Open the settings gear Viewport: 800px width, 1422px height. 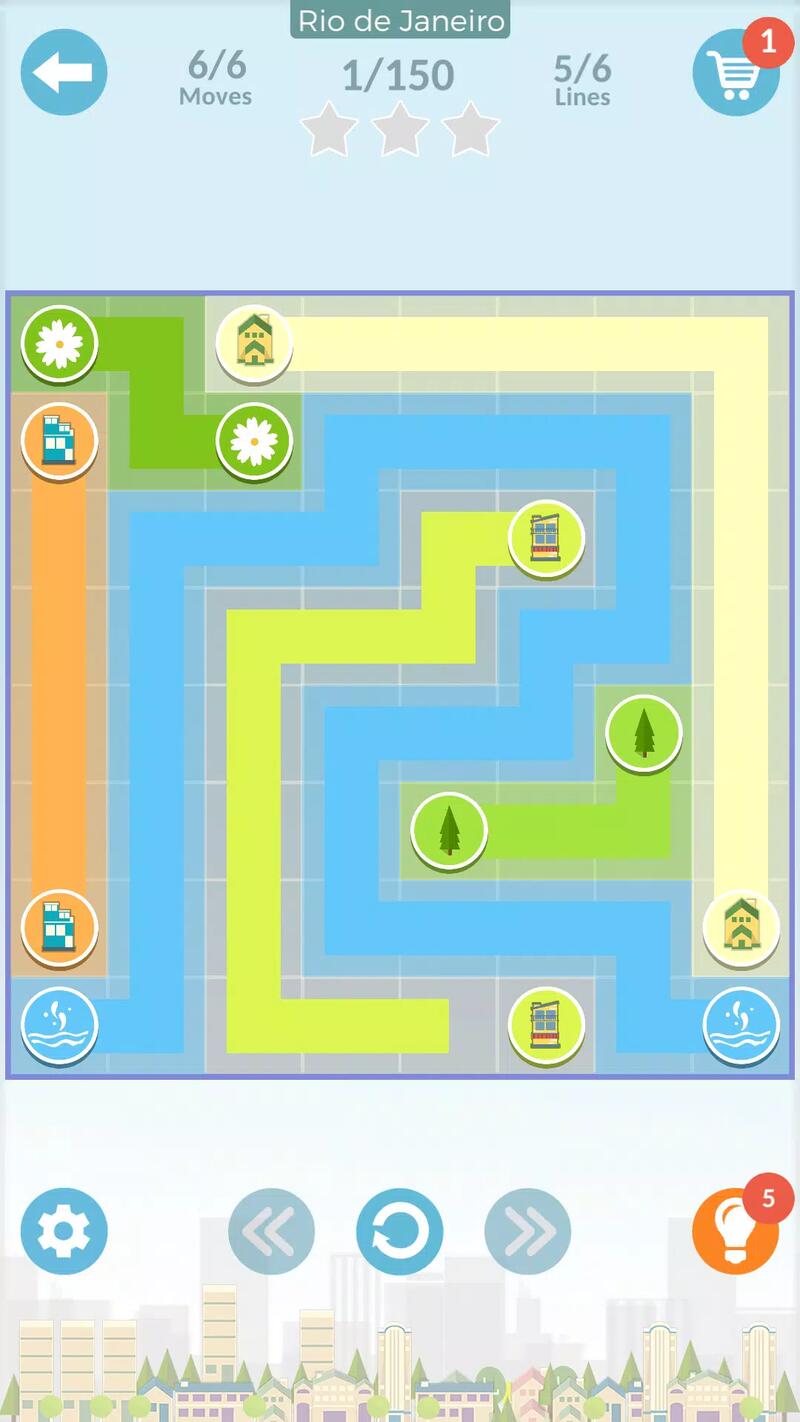64,1231
